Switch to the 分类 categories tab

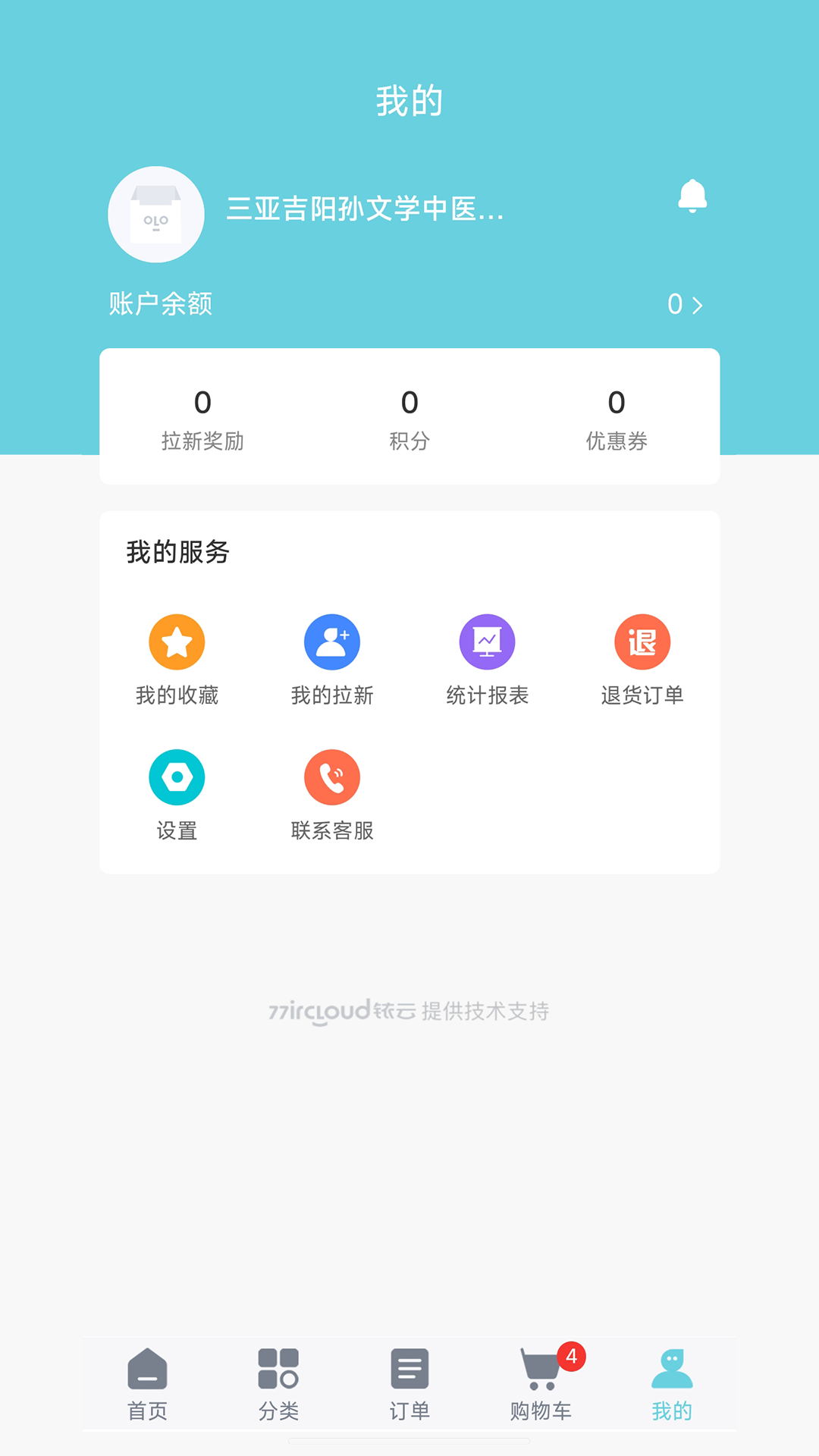(x=278, y=1383)
